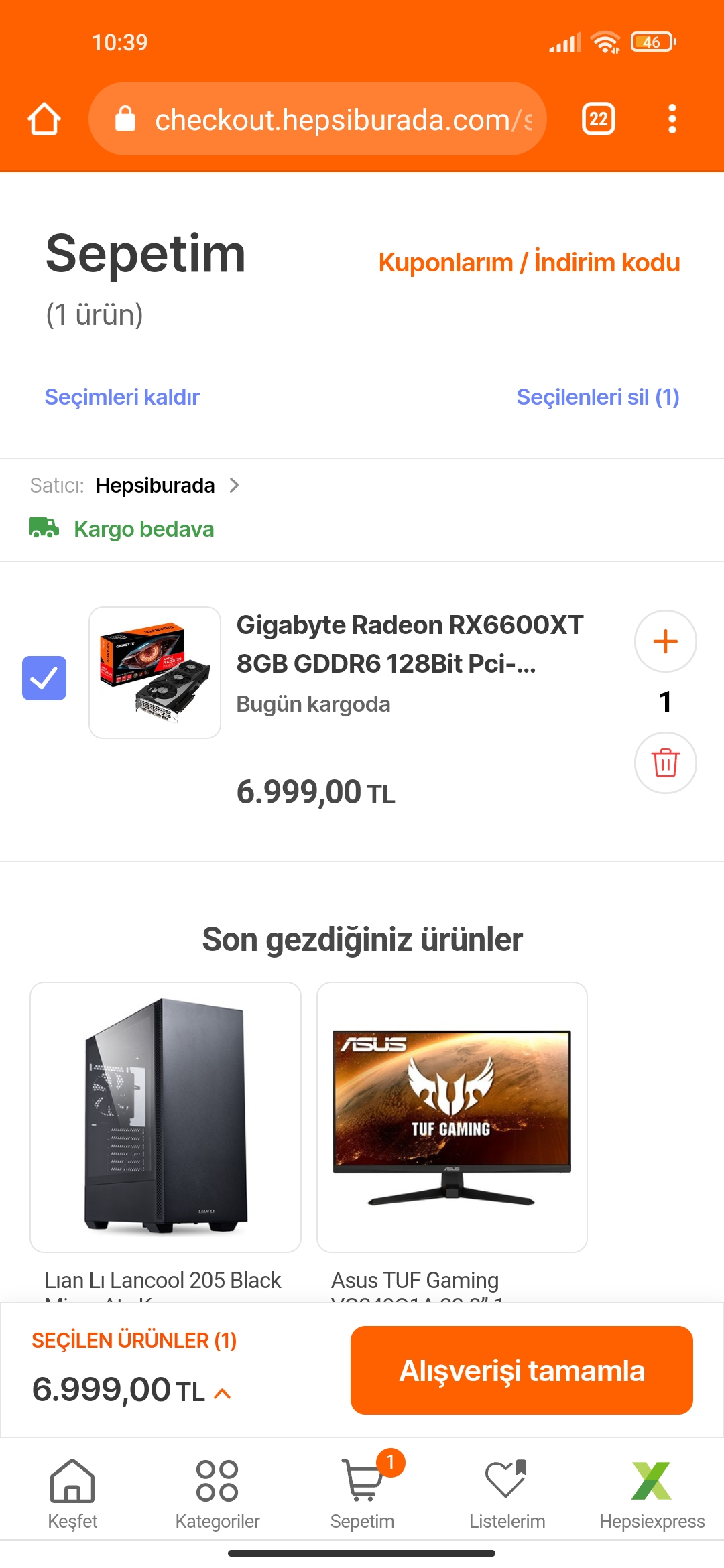Tap Seçimleri kaldır link
The width and height of the screenshot is (724, 1568).
click(x=122, y=397)
